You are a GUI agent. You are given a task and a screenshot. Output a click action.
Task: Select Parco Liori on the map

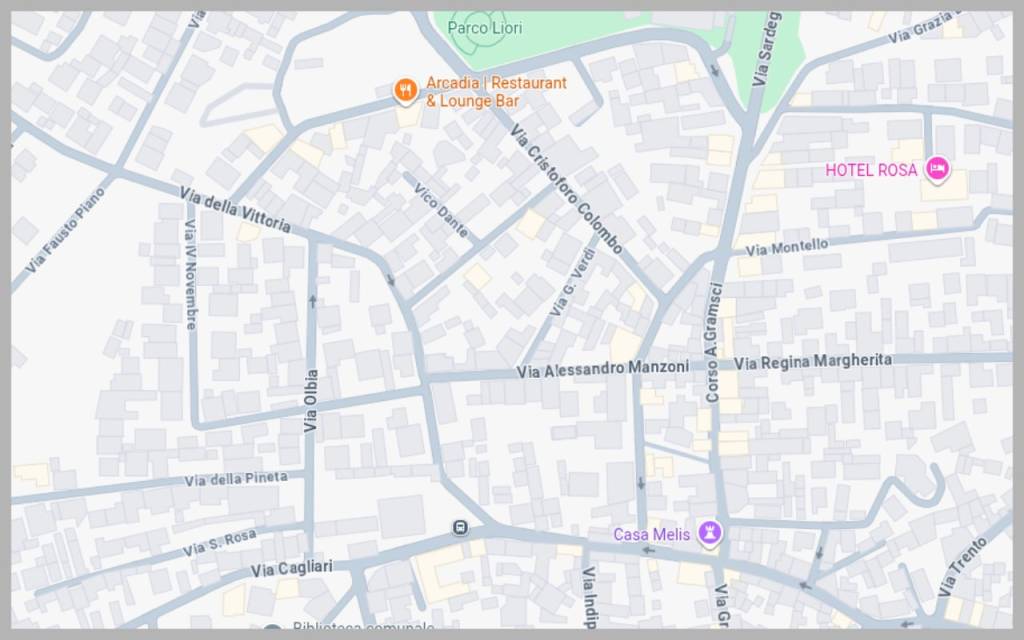coord(484,28)
